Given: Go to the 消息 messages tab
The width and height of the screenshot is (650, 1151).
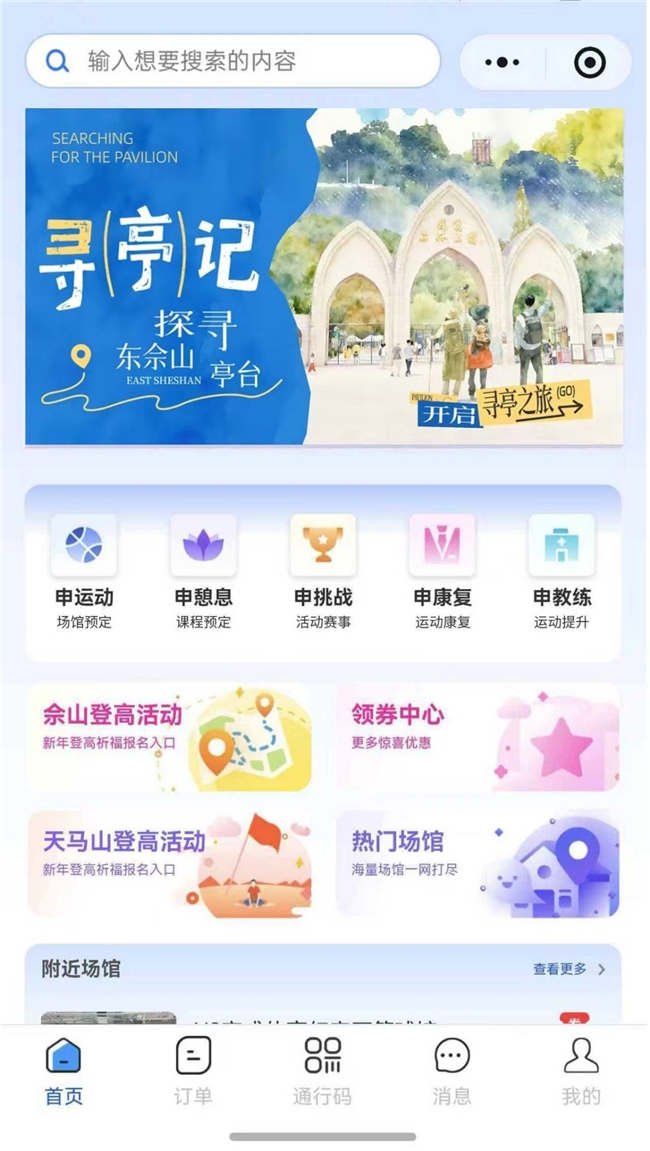Looking at the screenshot, I should point(451,1071).
